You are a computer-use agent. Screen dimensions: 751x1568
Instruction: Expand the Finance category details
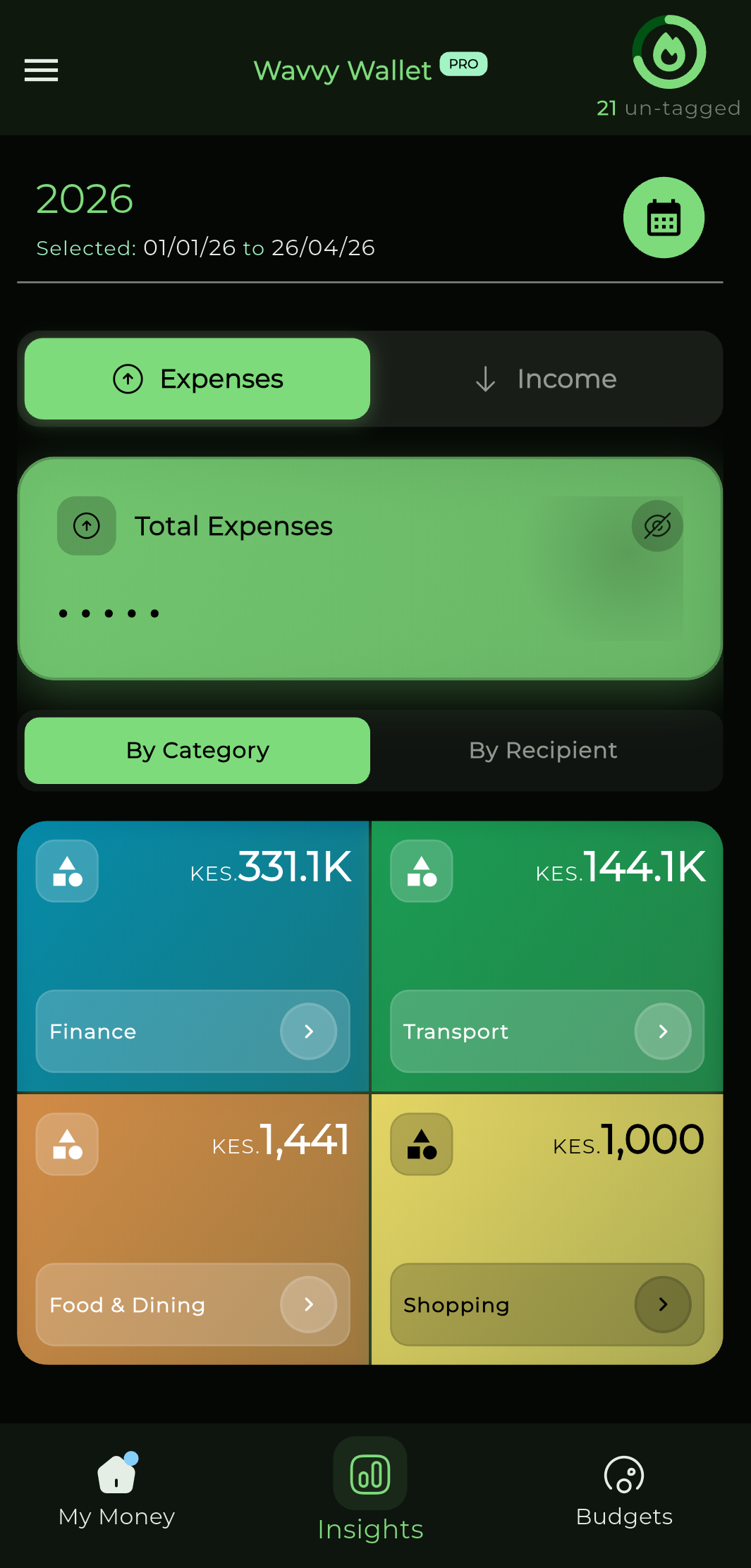(308, 1031)
